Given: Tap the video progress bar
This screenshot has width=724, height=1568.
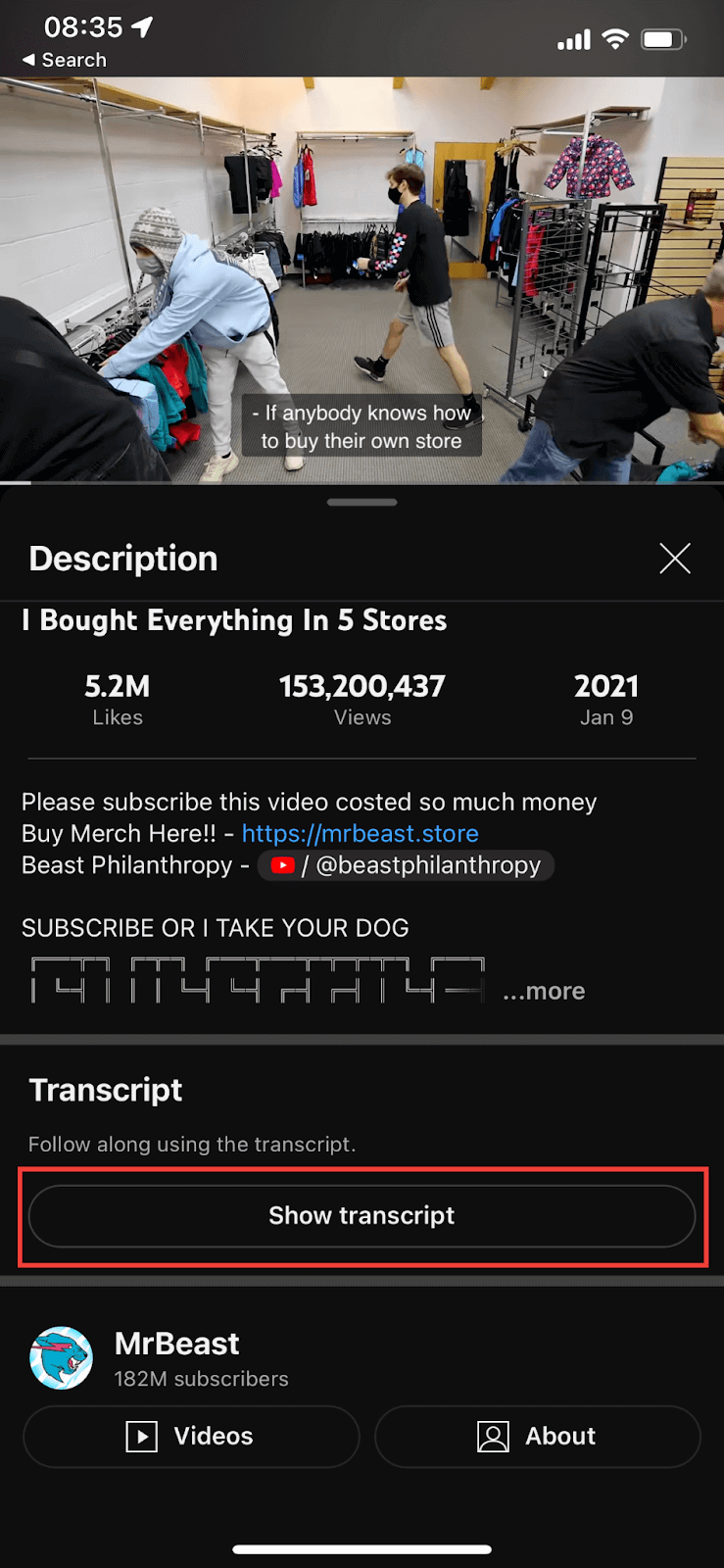Looking at the screenshot, I should (362, 482).
